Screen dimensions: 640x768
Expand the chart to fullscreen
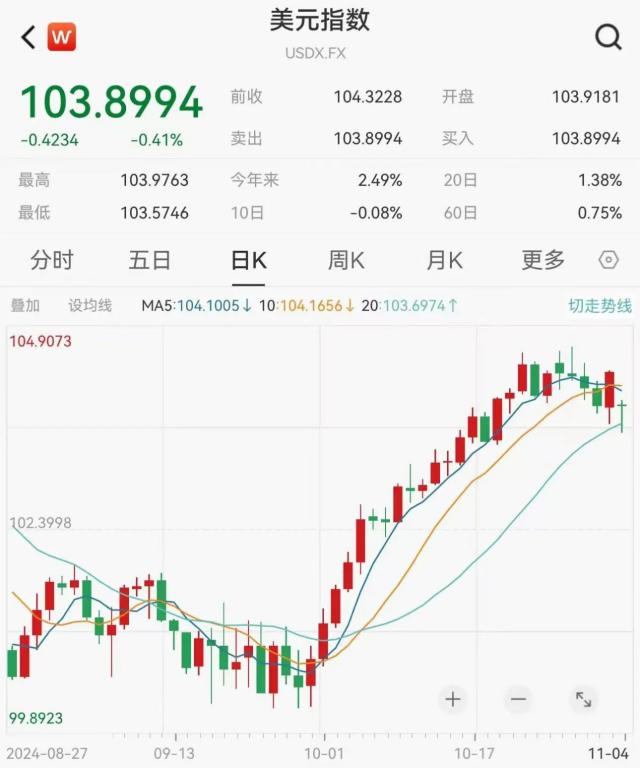(584, 699)
